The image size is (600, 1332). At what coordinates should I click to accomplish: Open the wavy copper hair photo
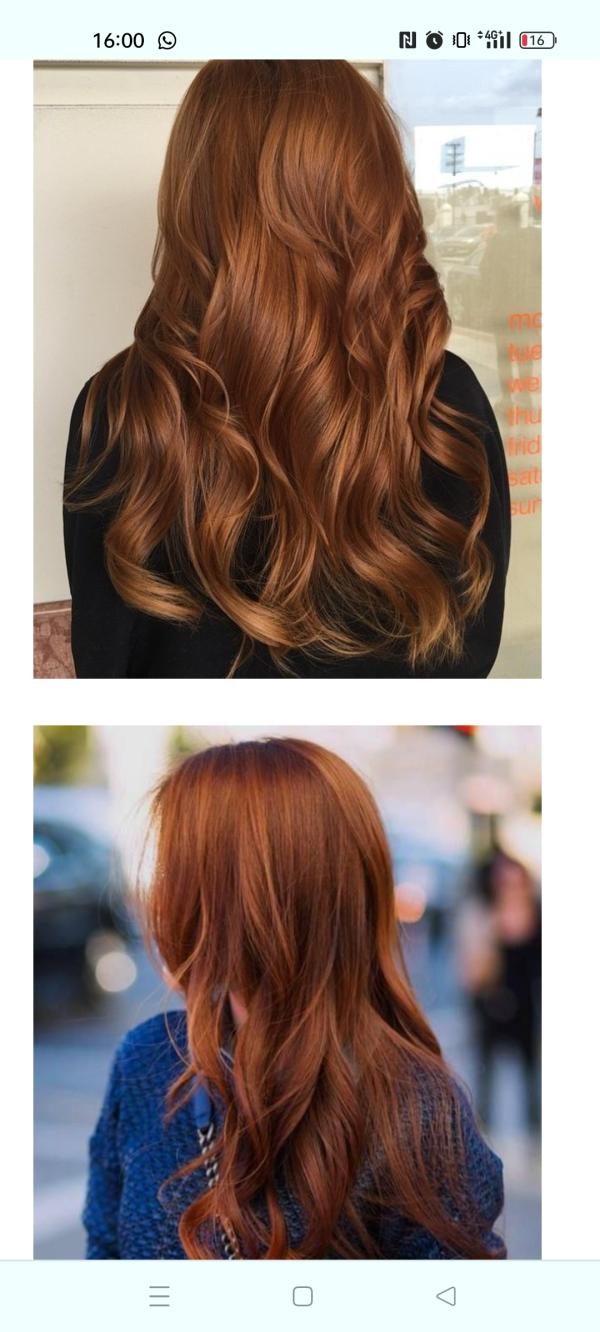pos(287,369)
